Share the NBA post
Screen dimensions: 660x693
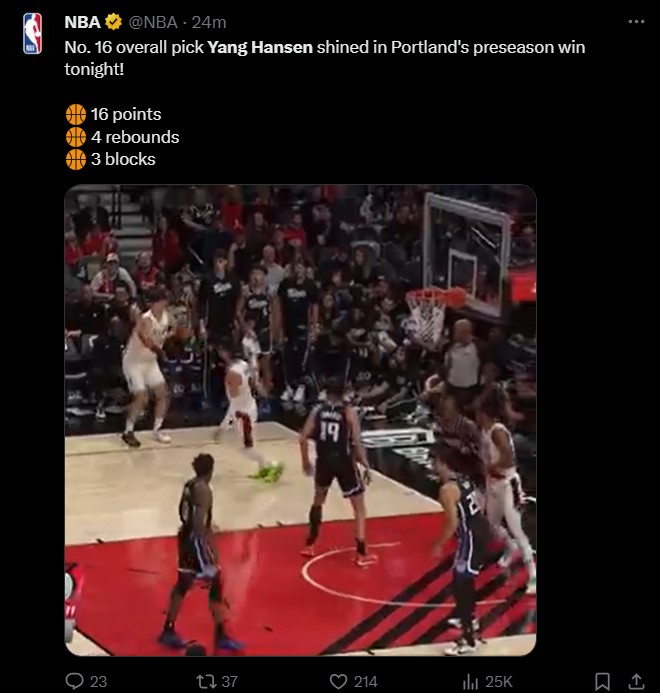(636, 681)
